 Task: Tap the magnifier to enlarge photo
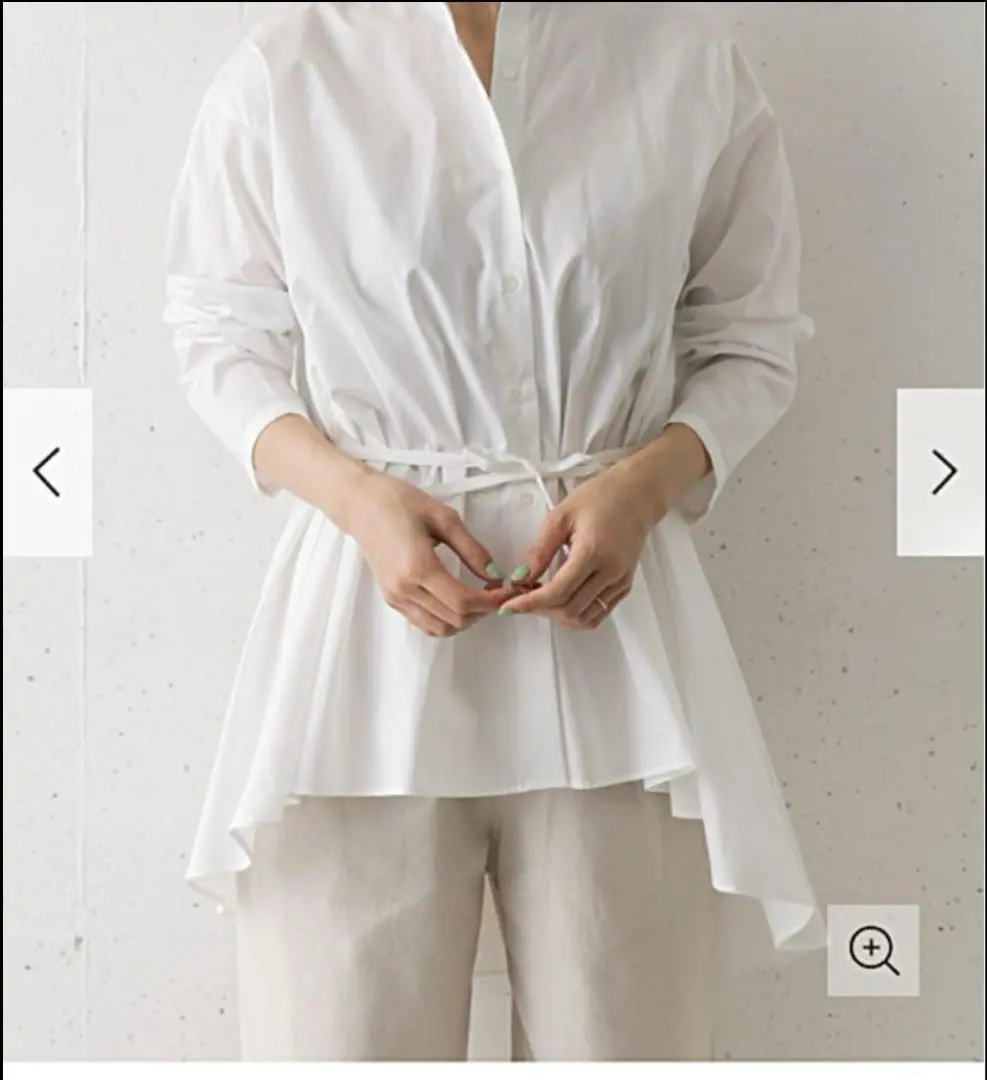coord(873,950)
